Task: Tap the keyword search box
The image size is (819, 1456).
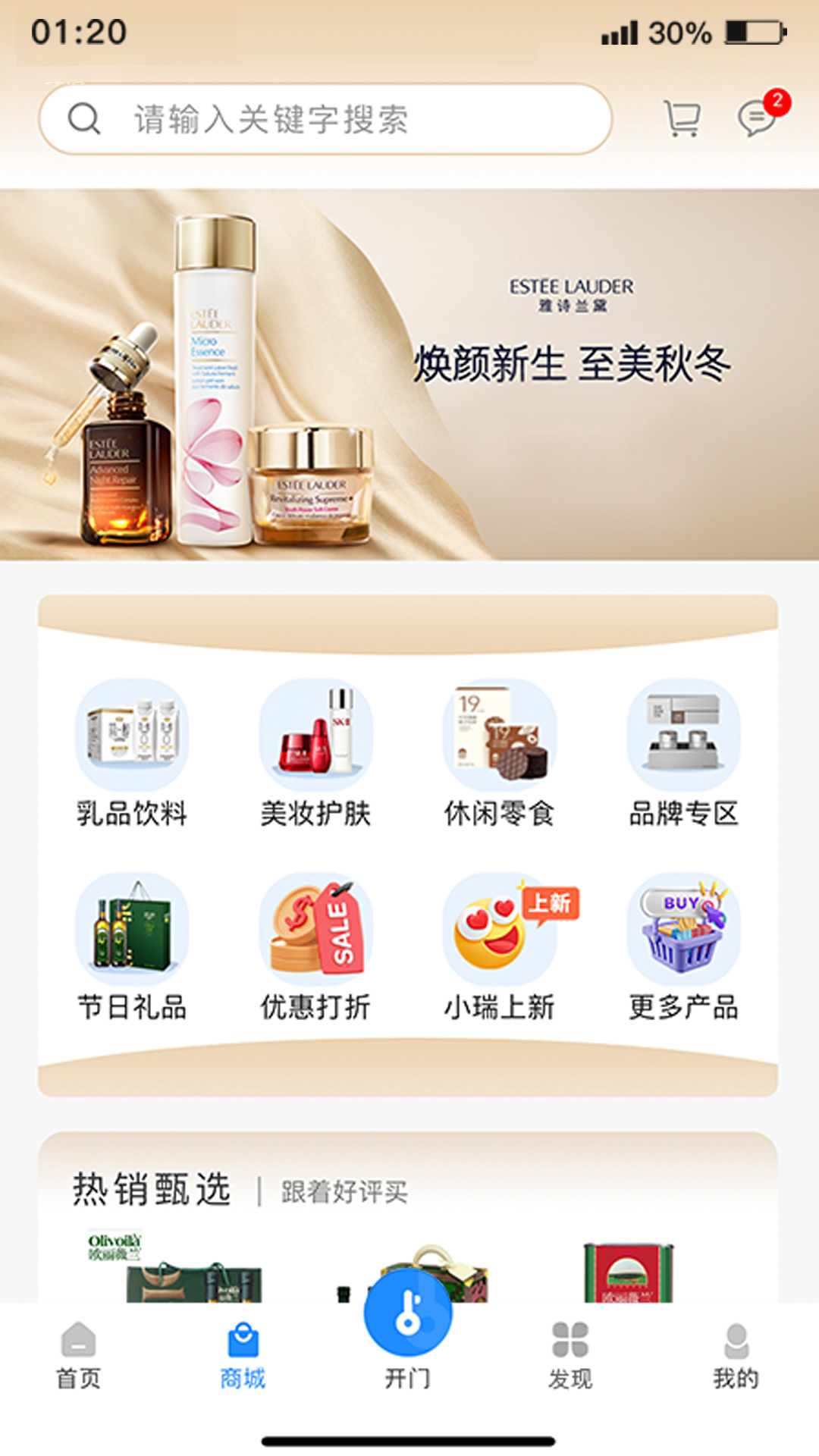Action: 325,119
